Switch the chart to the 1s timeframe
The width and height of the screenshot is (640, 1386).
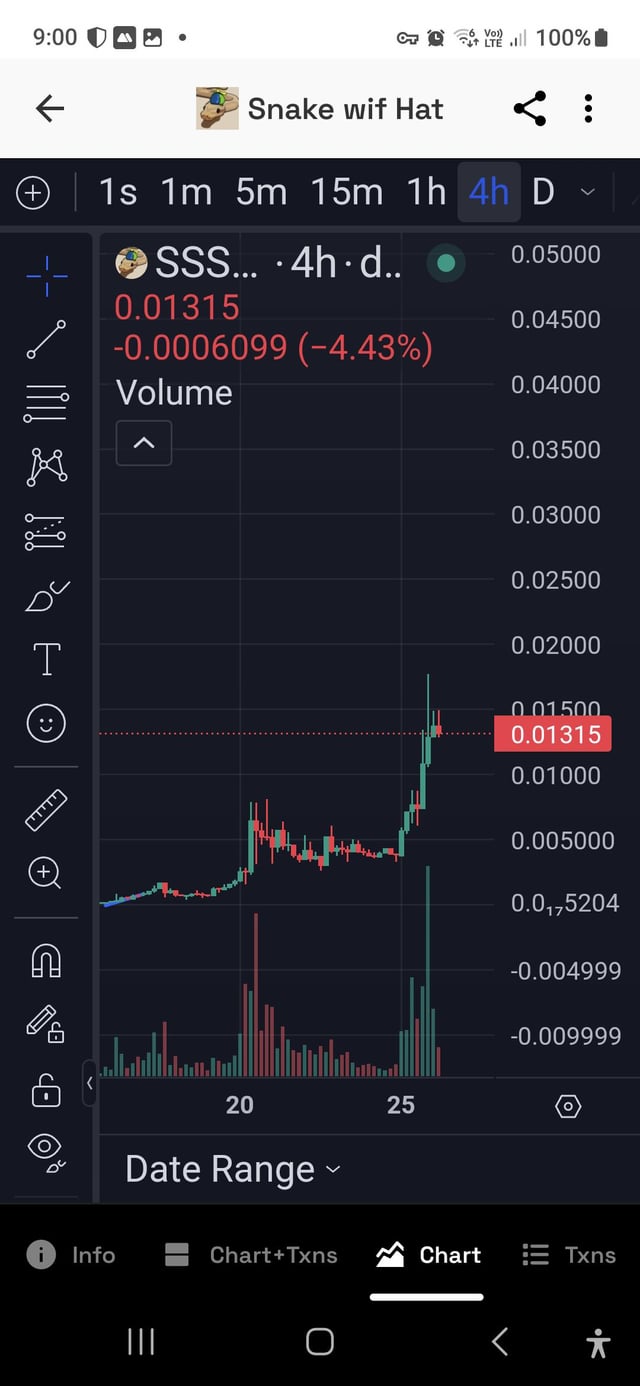coord(118,192)
